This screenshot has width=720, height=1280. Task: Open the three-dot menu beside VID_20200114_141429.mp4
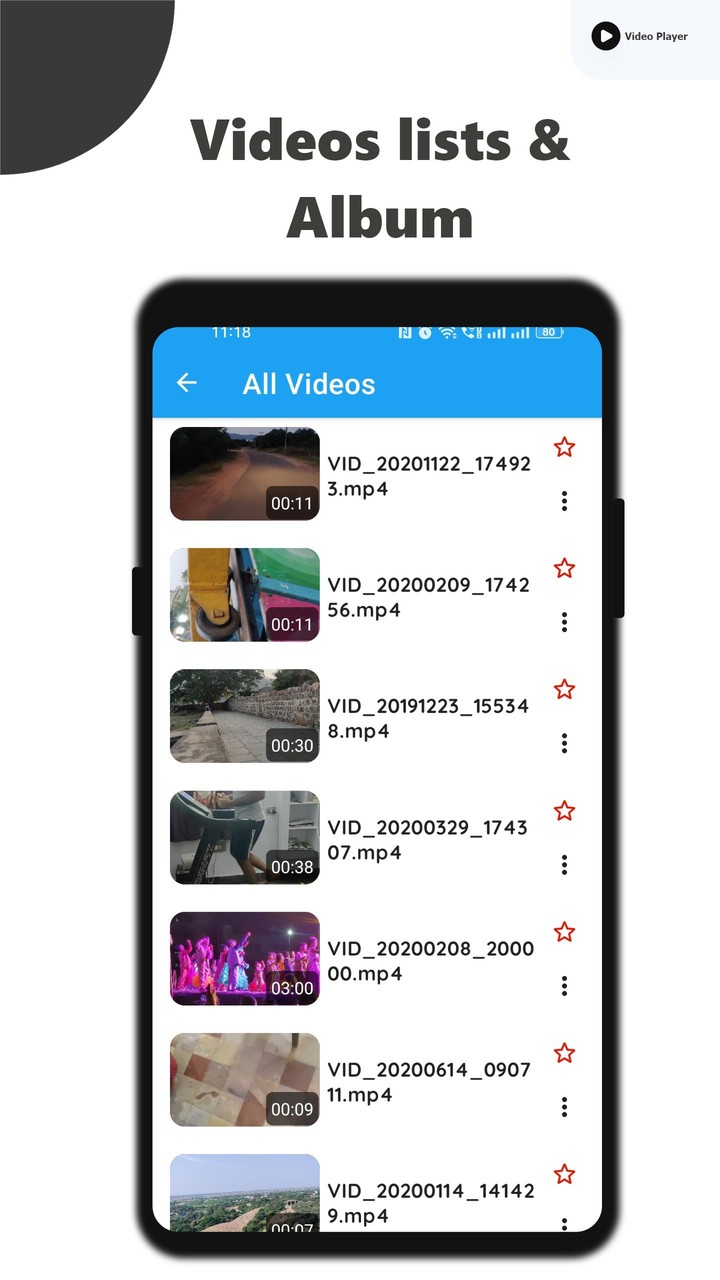[x=564, y=1228]
